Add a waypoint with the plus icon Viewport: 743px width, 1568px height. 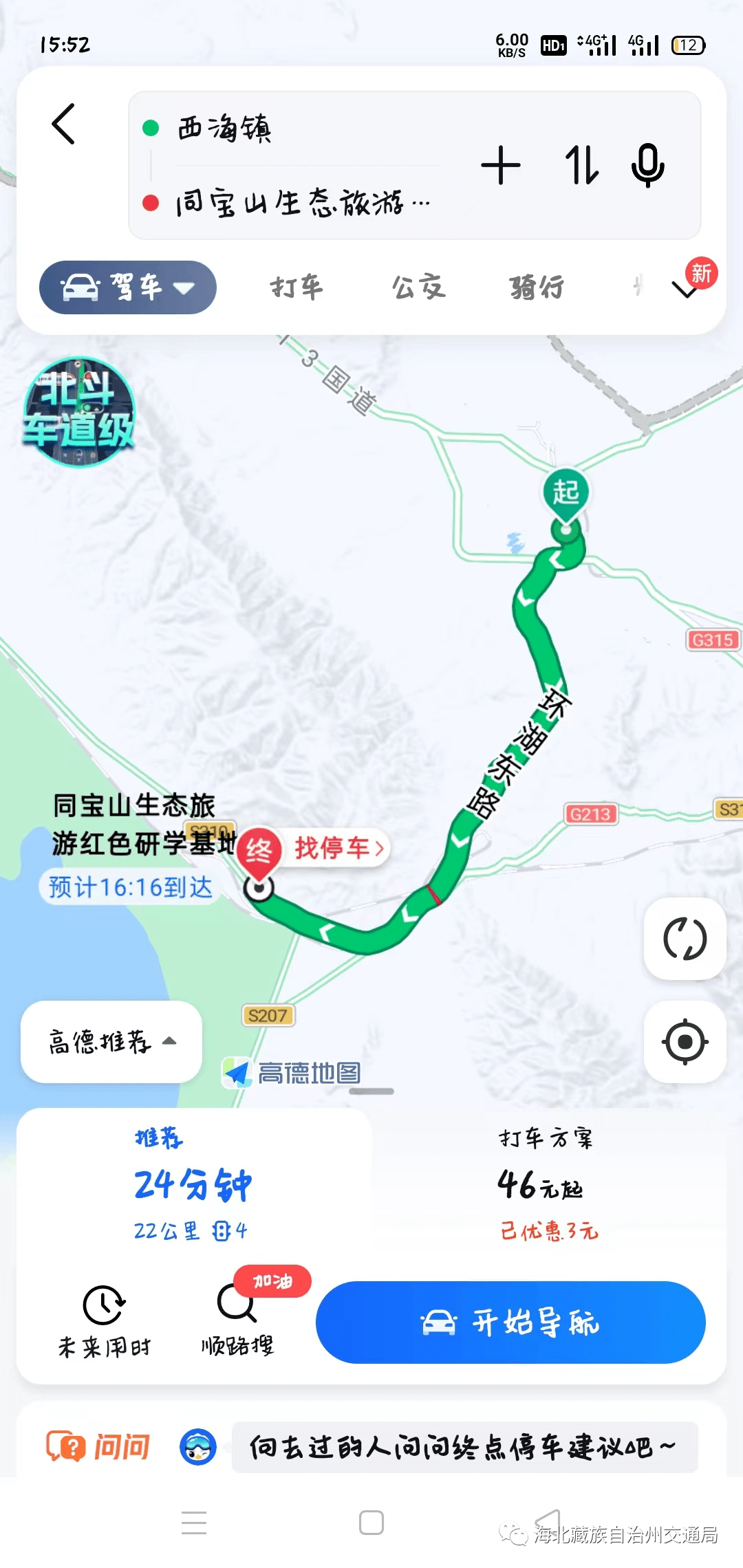coord(501,166)
